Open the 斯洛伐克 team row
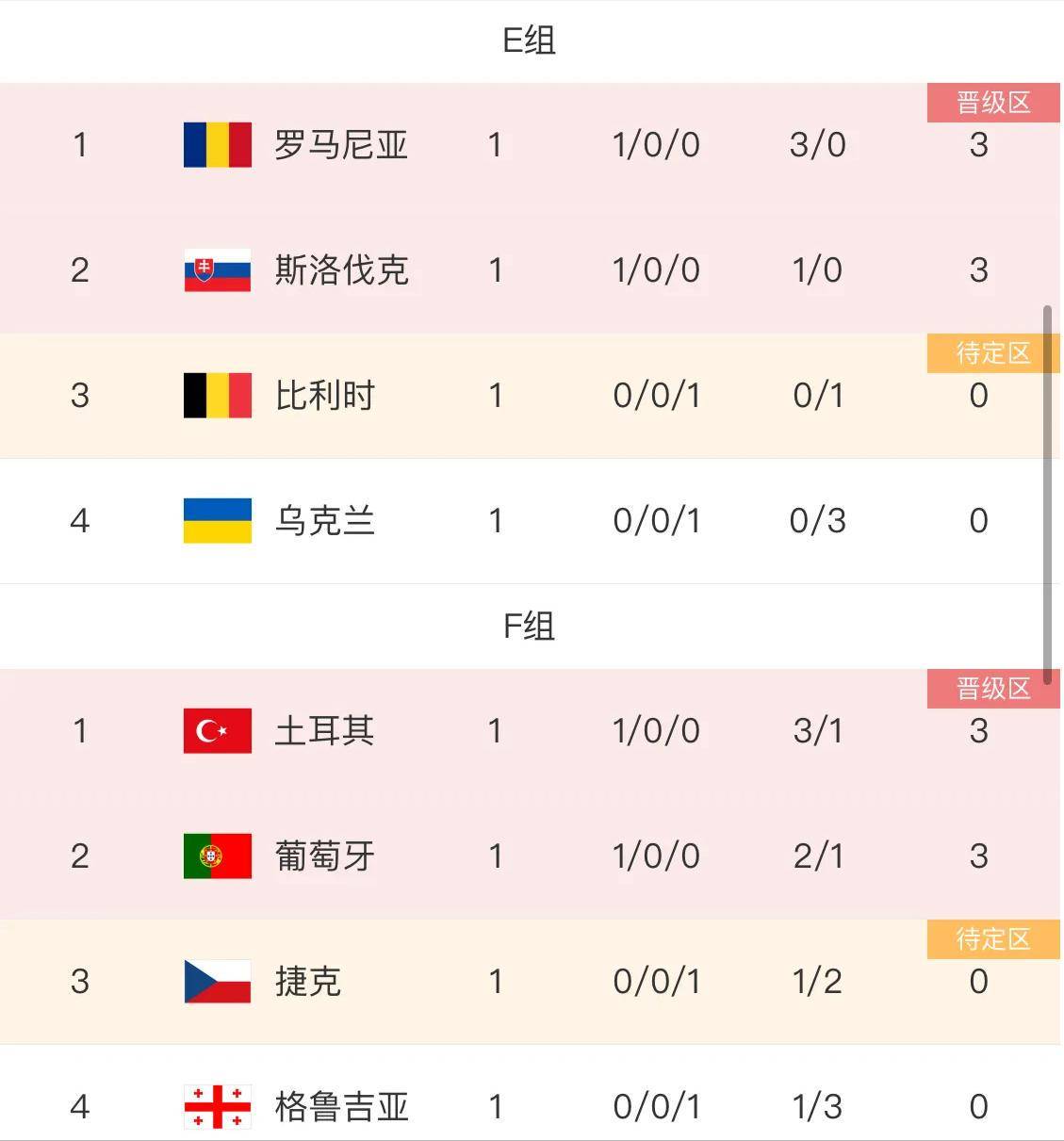Viewport: 1064px width, 1141px height. [341, 270]
